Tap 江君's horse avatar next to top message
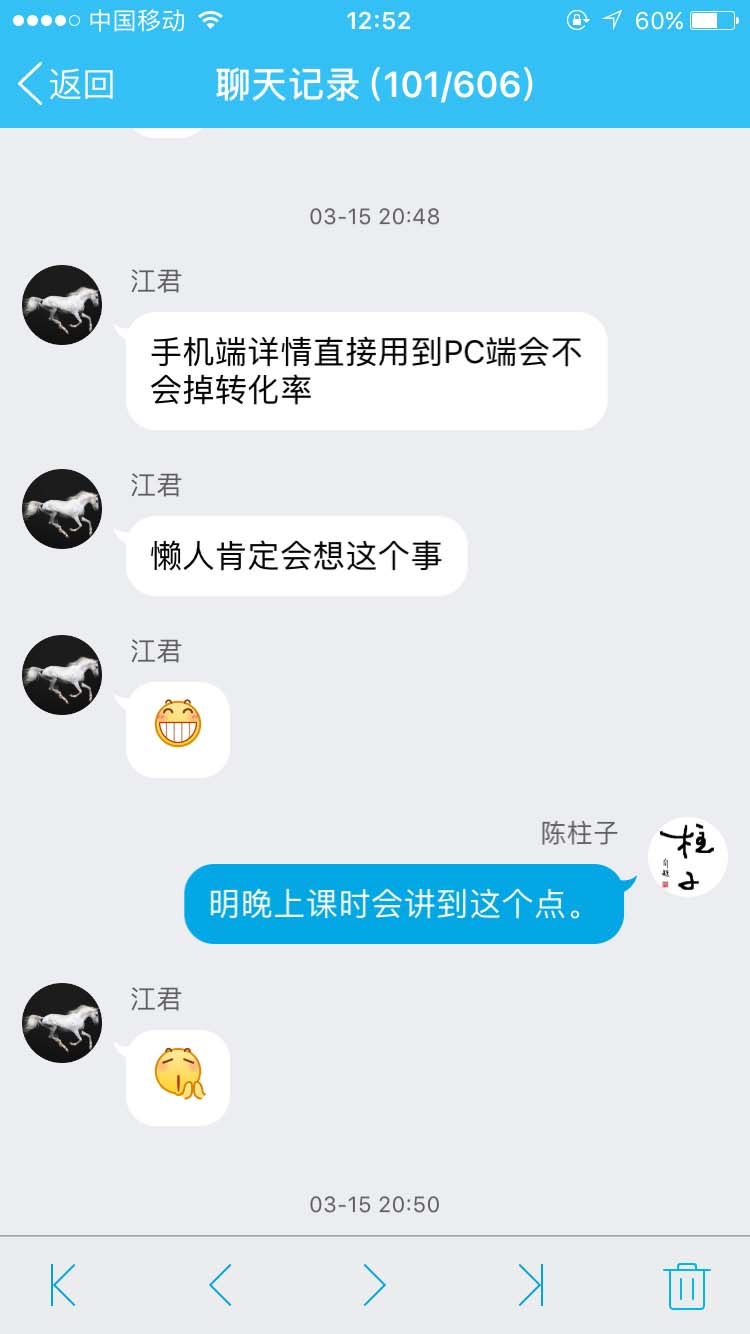 (61, 305)
